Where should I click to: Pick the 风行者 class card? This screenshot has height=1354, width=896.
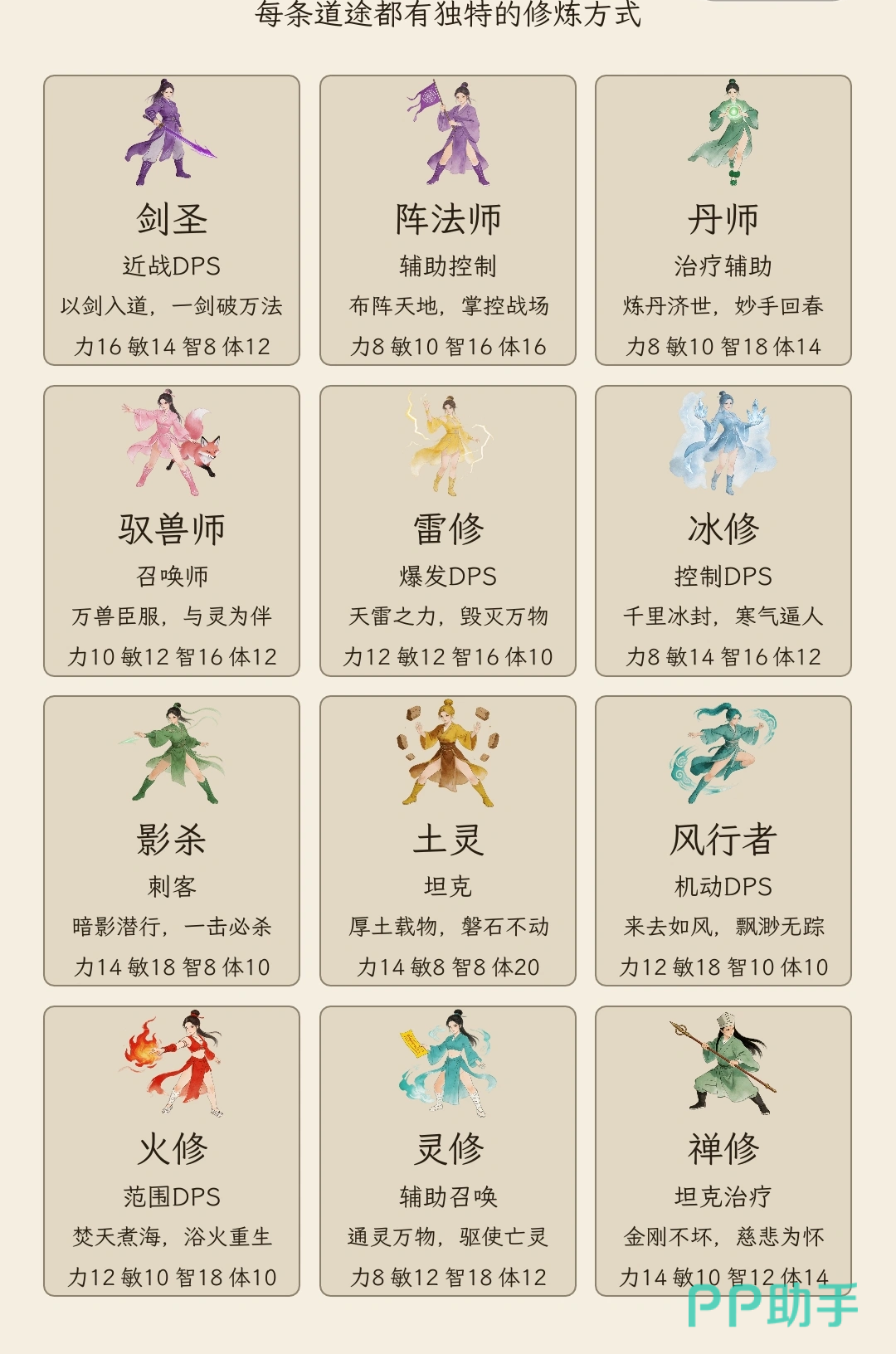tap(723, 841)
